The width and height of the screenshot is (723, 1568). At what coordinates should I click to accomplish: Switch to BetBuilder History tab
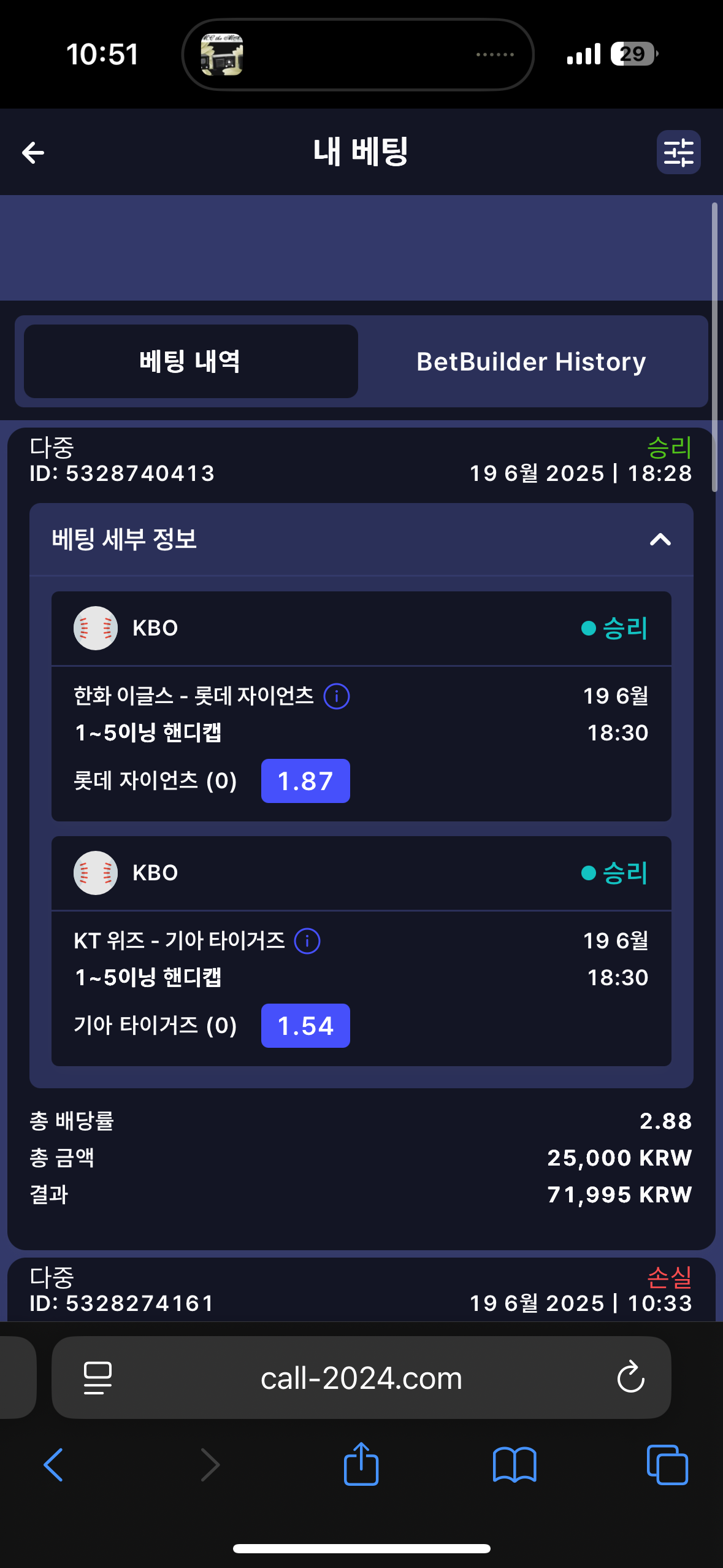click(531, 362)
